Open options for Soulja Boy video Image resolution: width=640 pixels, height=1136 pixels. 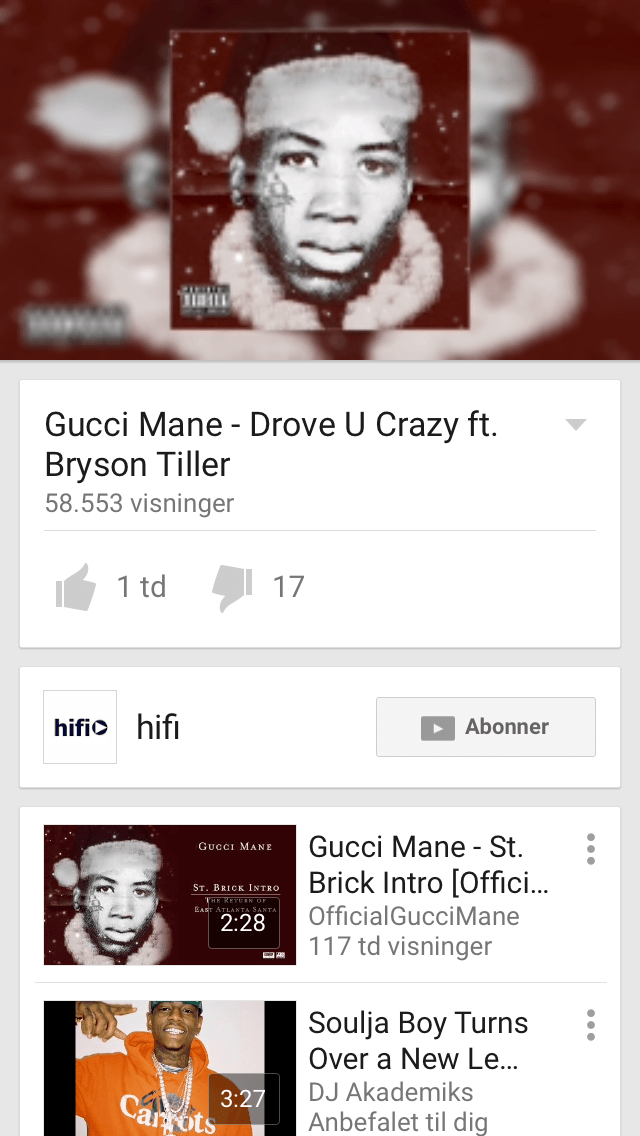(591, 1025)
